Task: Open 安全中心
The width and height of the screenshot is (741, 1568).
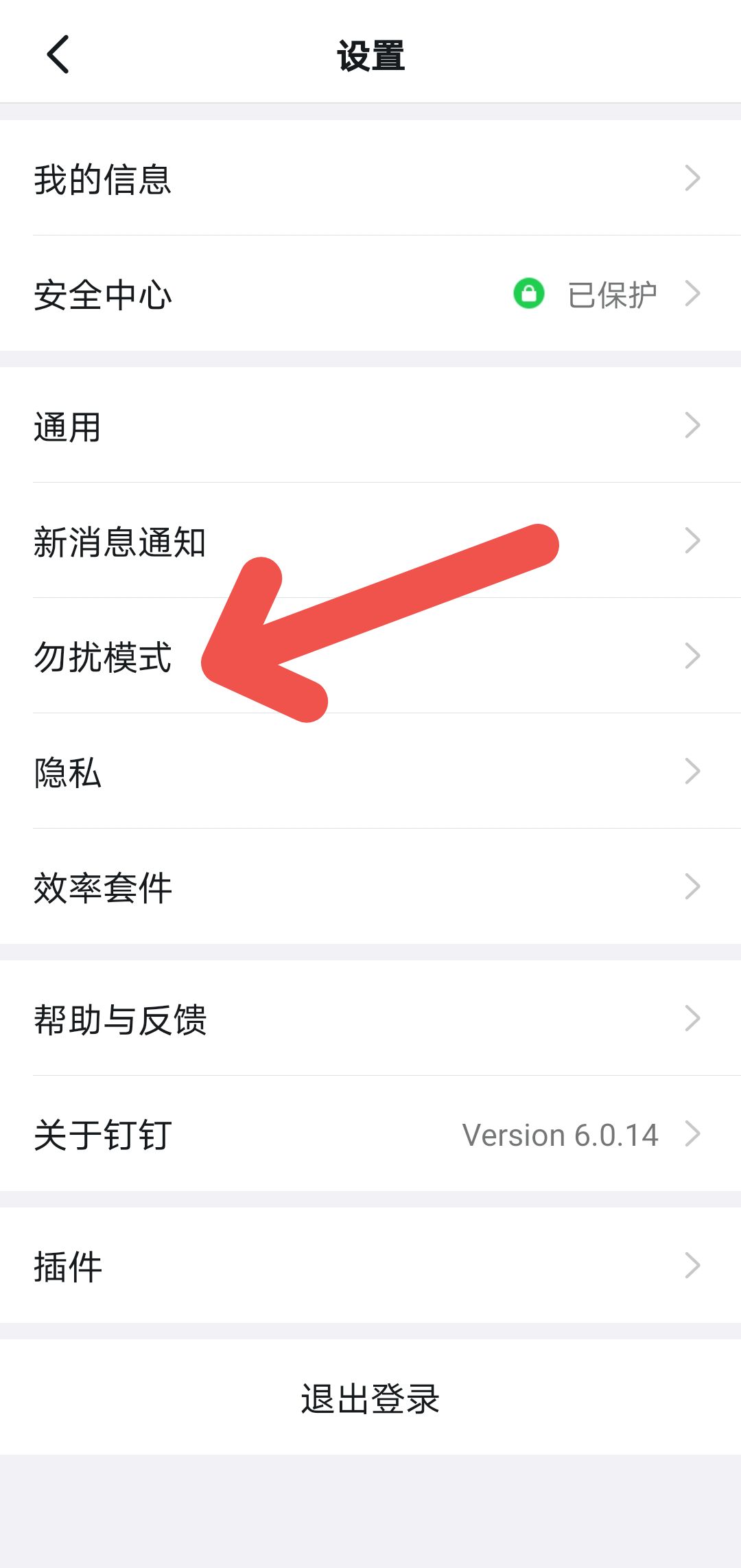Action: pos(370,294)
